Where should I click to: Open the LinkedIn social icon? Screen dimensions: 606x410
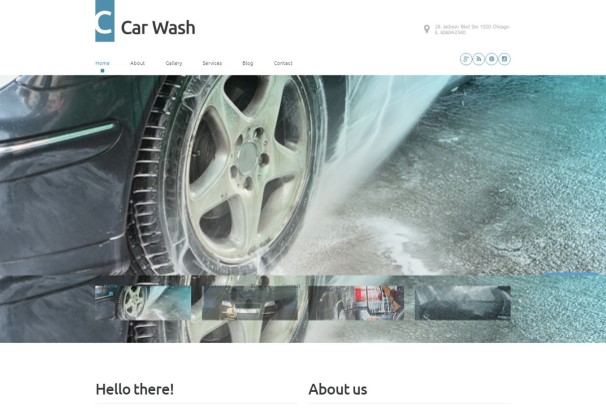(505, 59)
